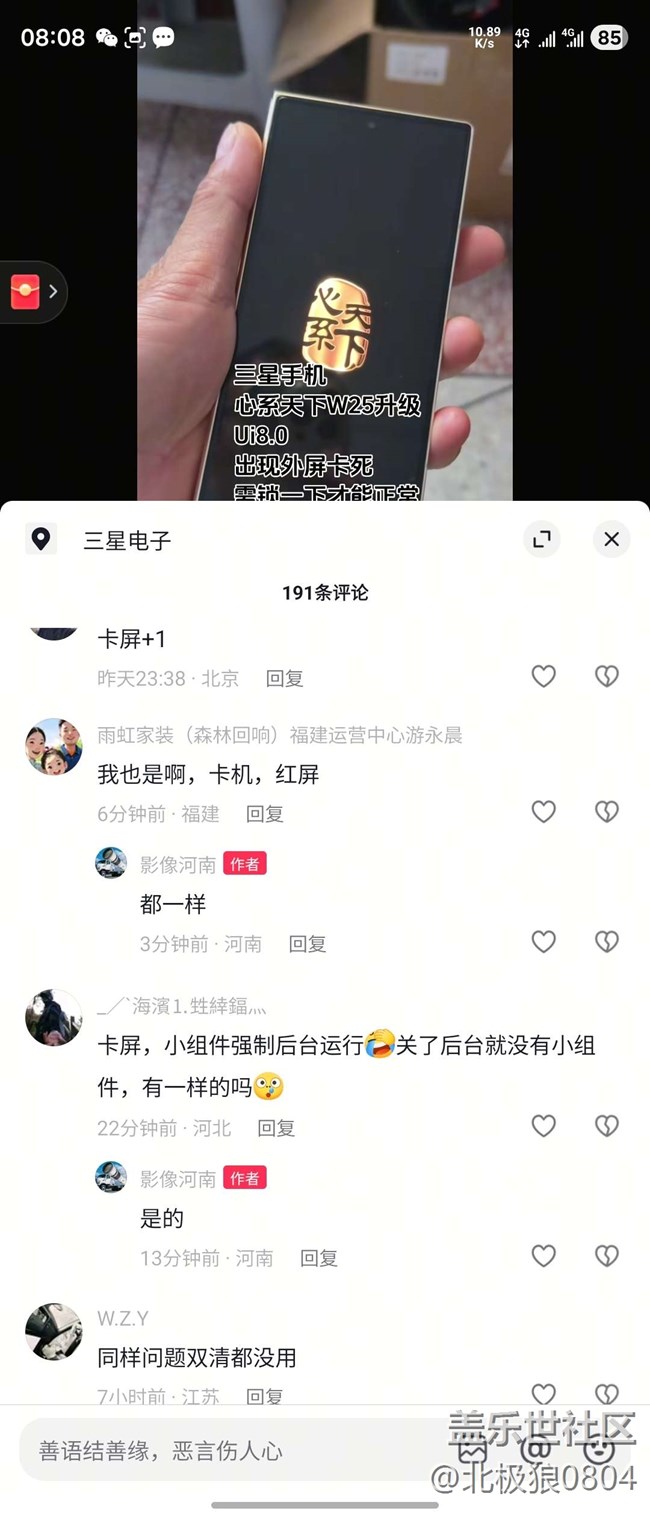Reply to the comment from 福建

pos(265,814)
